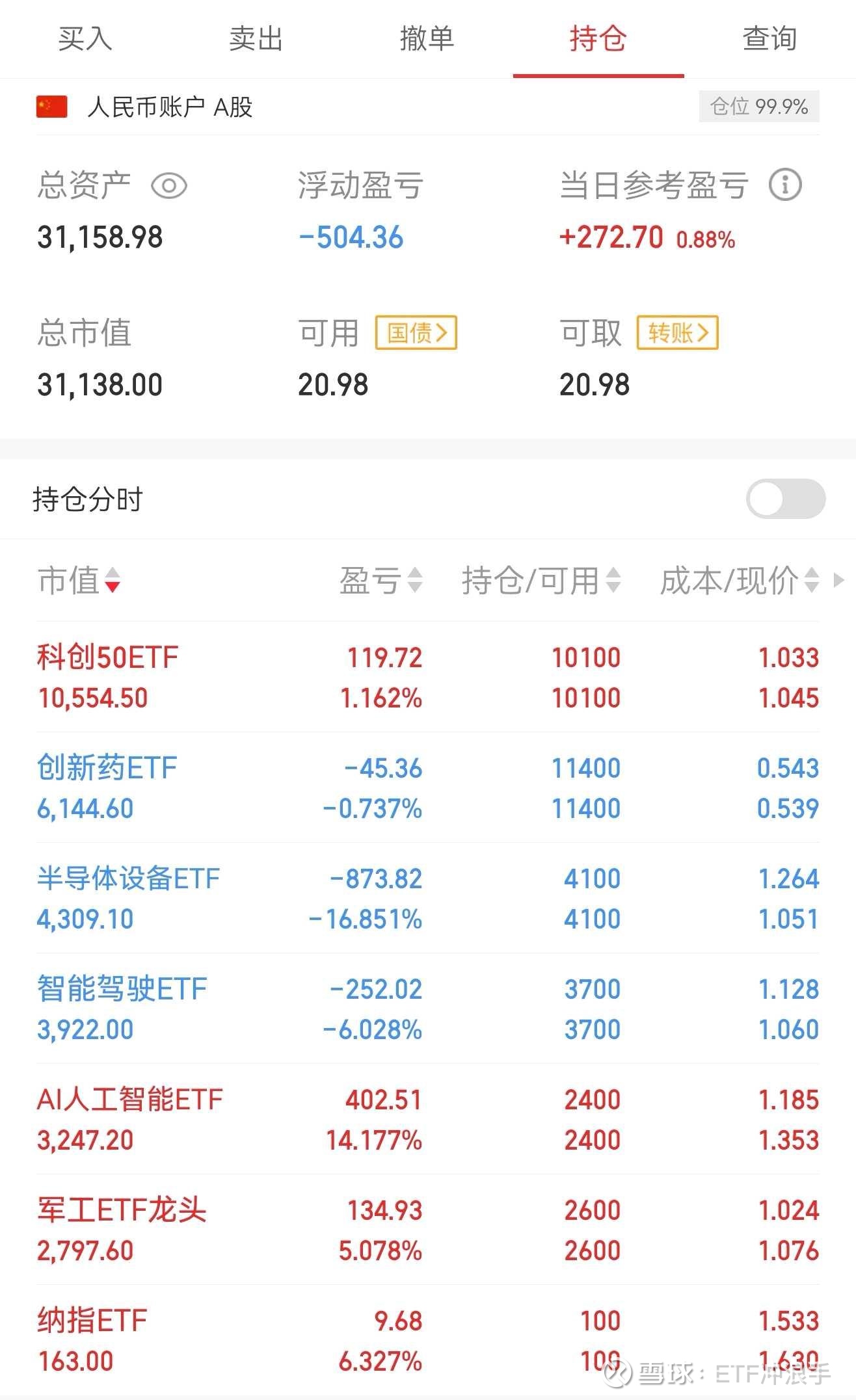This screenshot has width=856, height=1400.
Task: Click the 仓位 99.9% position indicator
Action: [758, 106]
